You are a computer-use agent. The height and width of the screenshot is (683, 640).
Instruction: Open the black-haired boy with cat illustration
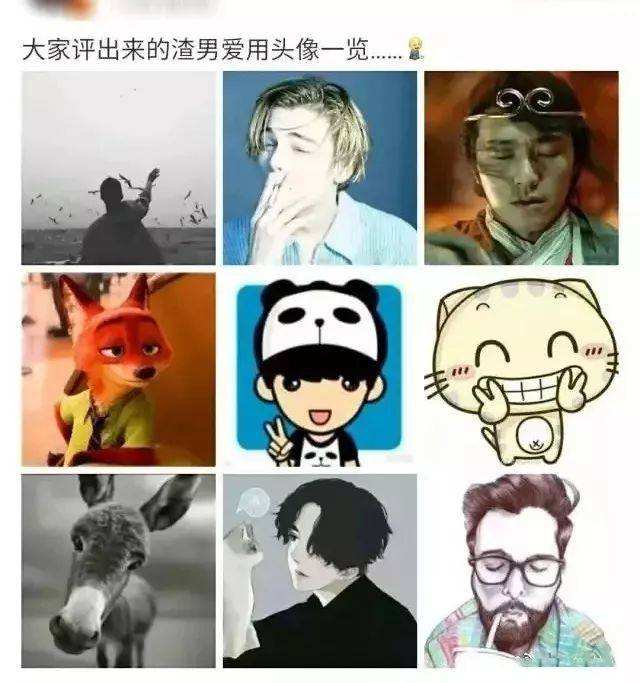click(x=320, y=571)
